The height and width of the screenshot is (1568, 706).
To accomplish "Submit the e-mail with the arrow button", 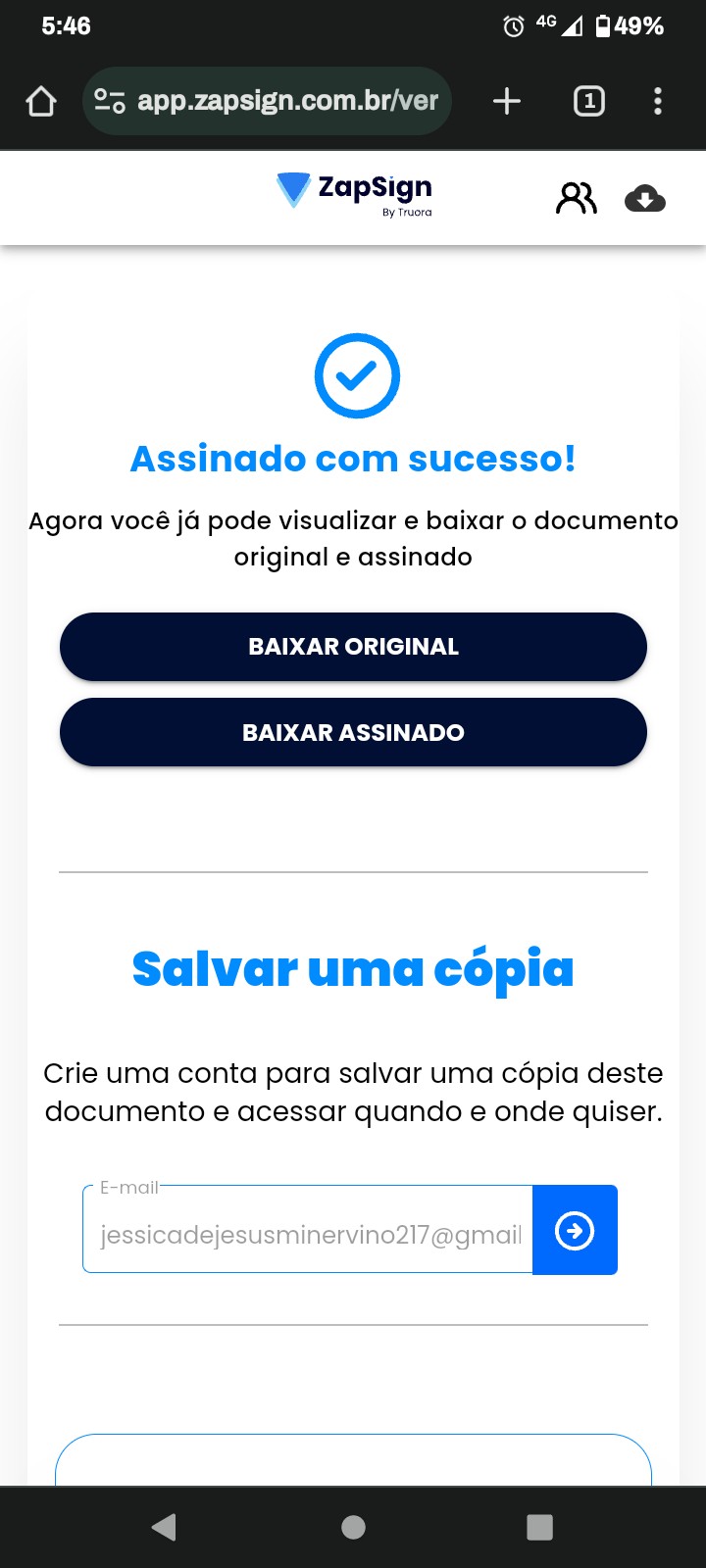I will (575, 1230).
